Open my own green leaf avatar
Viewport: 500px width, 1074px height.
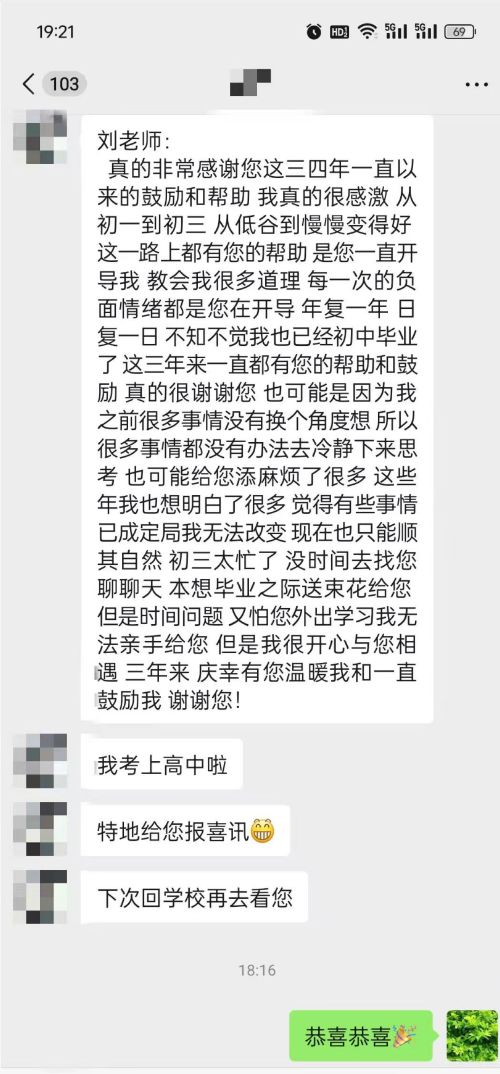tap(472, 1036)
